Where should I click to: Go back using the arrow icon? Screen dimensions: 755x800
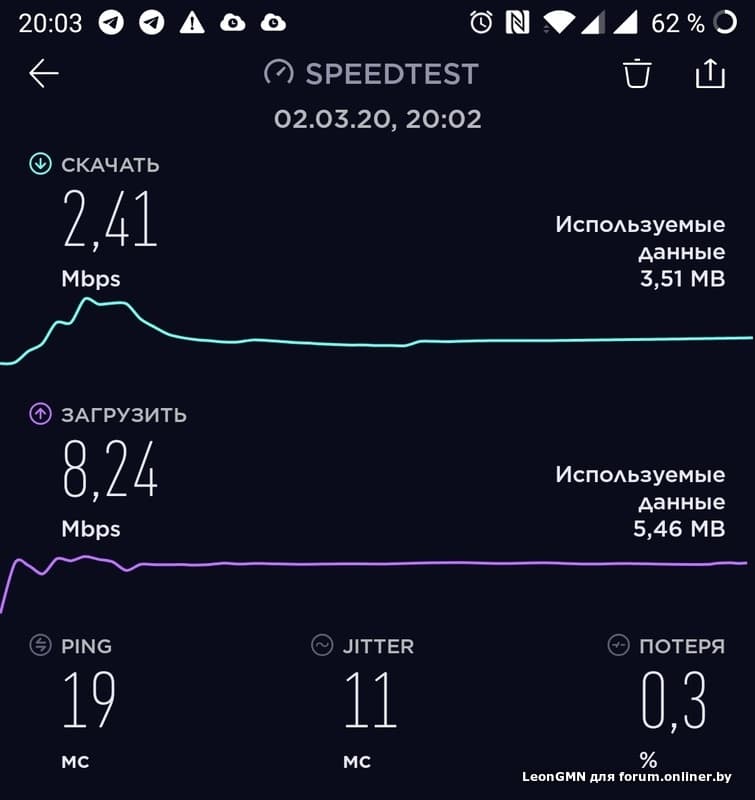[44, 73]
